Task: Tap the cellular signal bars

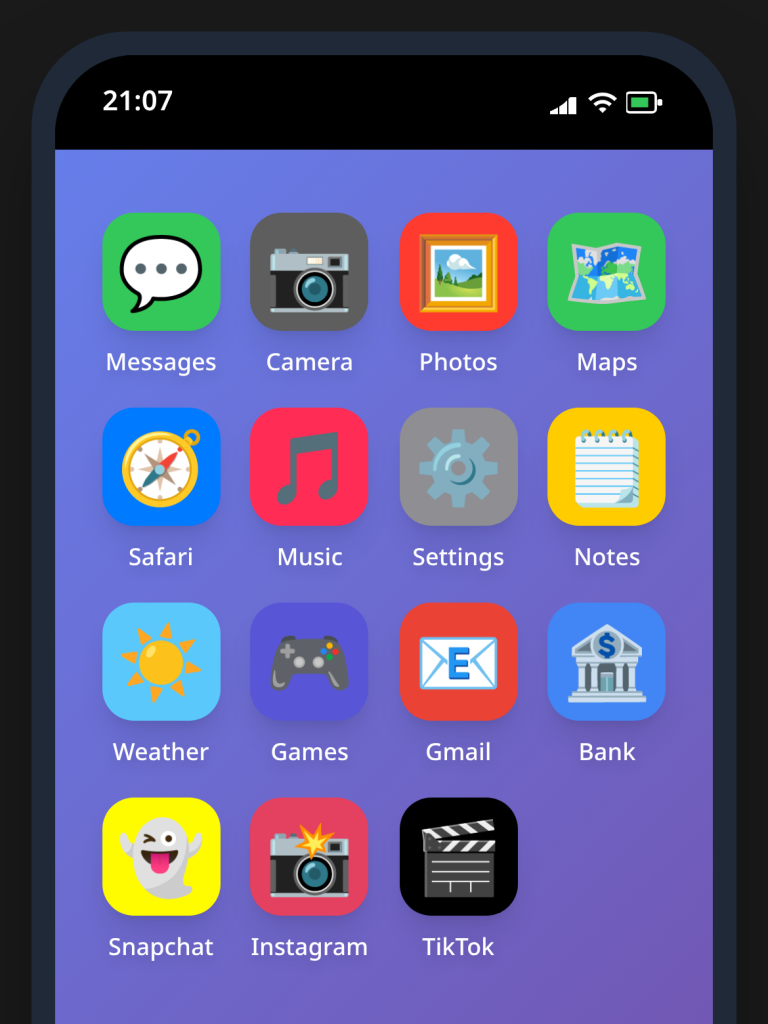Action: 561,103
